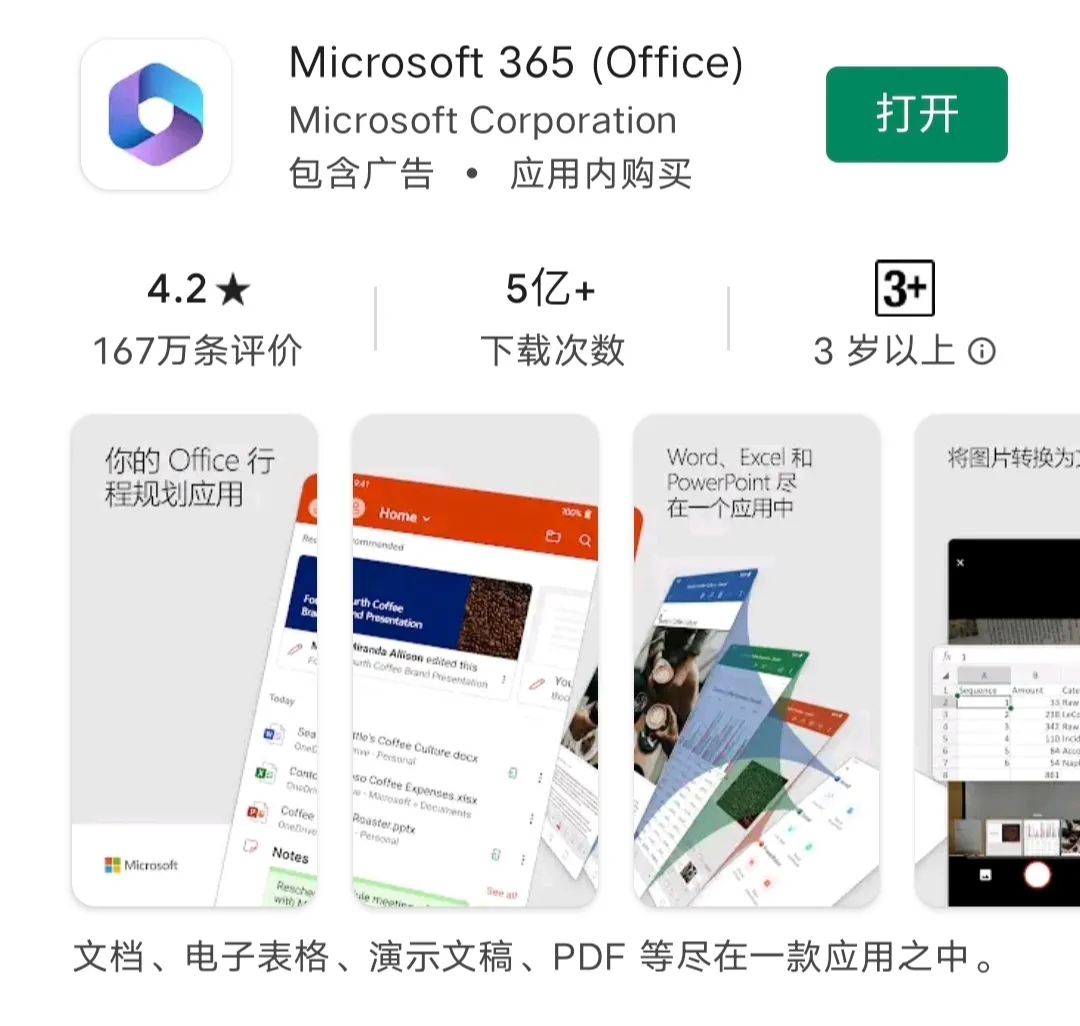Open the Home screen preview screenshot
This screenshot has width=1080, height=1026.
click(475, 660)
